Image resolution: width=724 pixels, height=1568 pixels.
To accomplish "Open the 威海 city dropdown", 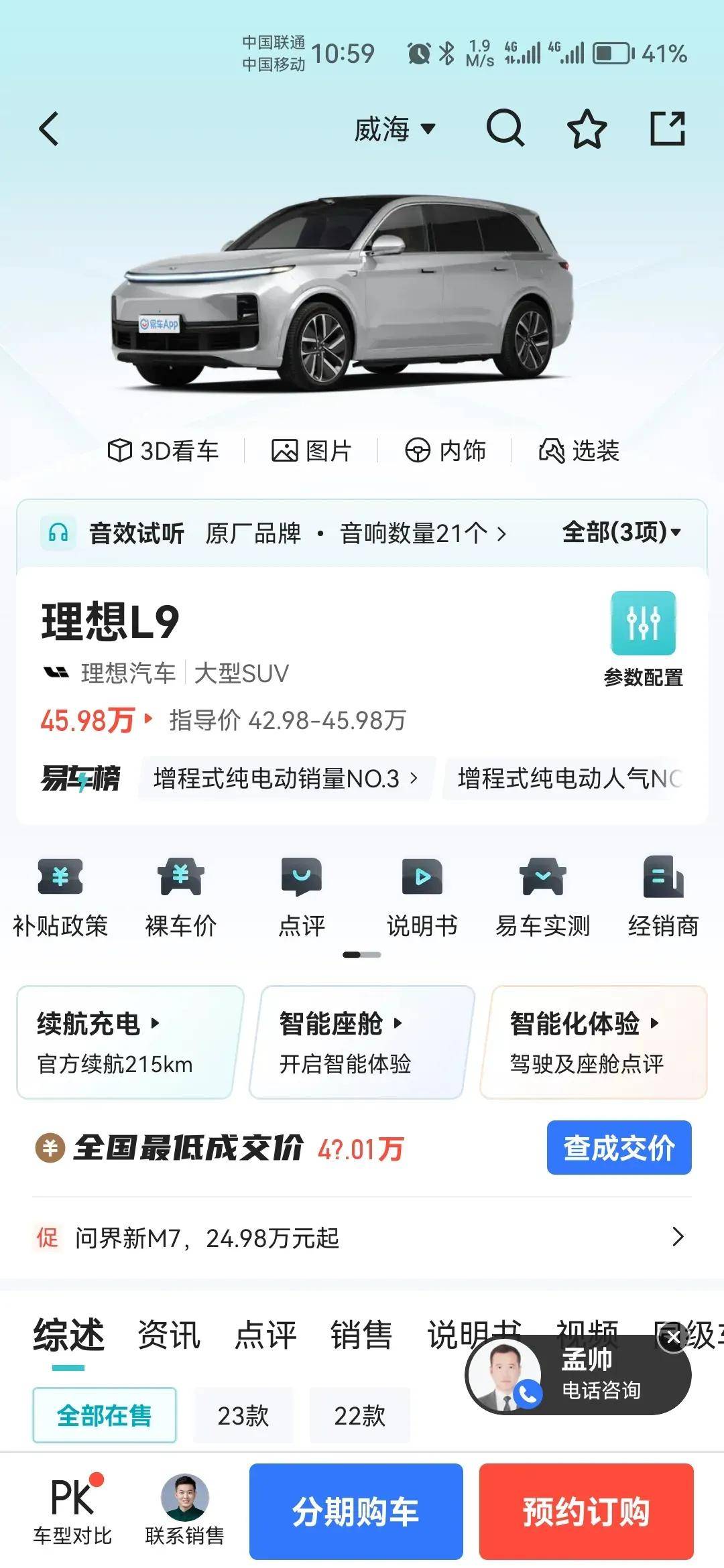I will pyautogui.click(x=394, y=129).
